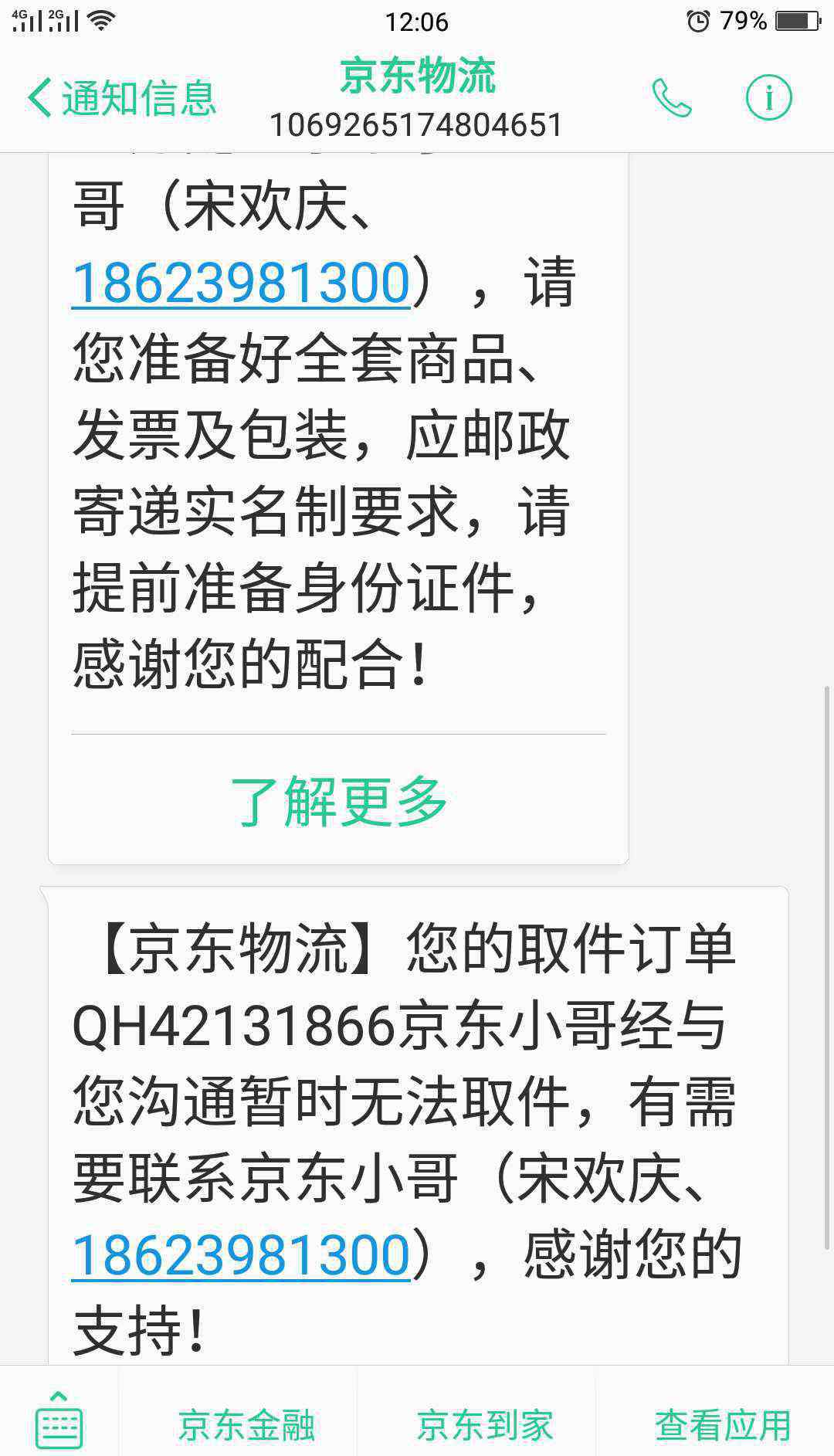Tap phone number in first message
Viewport: 834px width, 1456px height.
(x=241, y=283)
